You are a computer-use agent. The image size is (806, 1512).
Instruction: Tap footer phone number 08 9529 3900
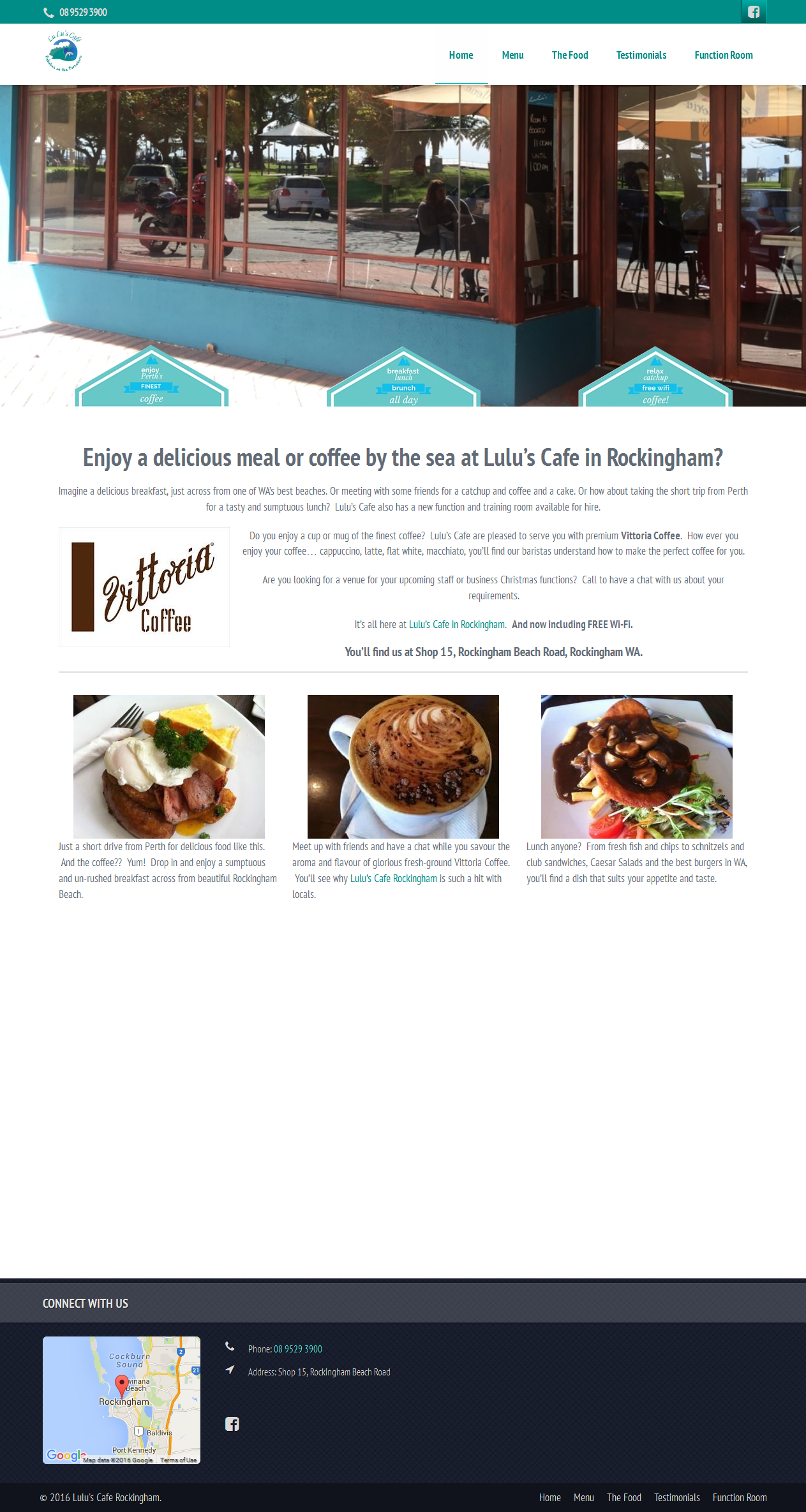point(298,1349)
